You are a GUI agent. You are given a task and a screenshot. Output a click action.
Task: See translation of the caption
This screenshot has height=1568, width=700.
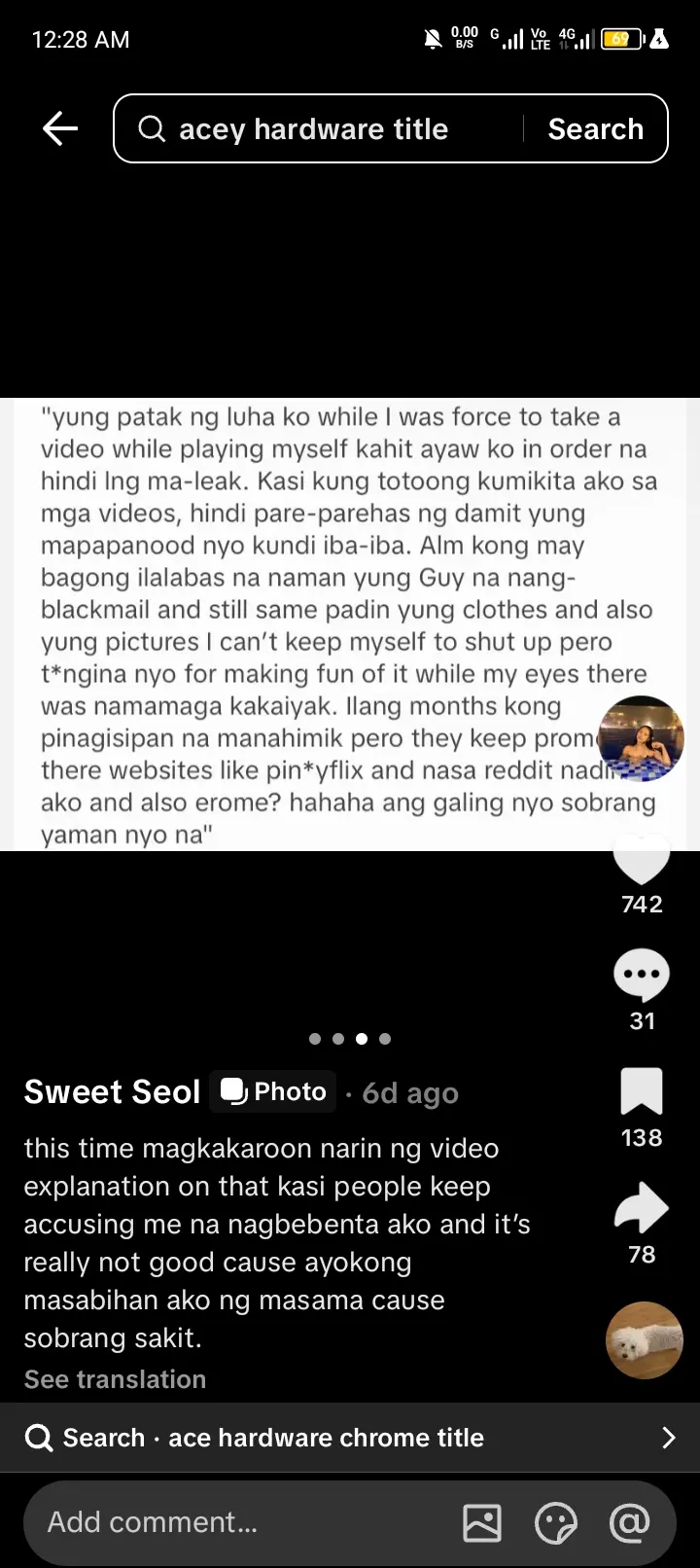pos(115,1379)
